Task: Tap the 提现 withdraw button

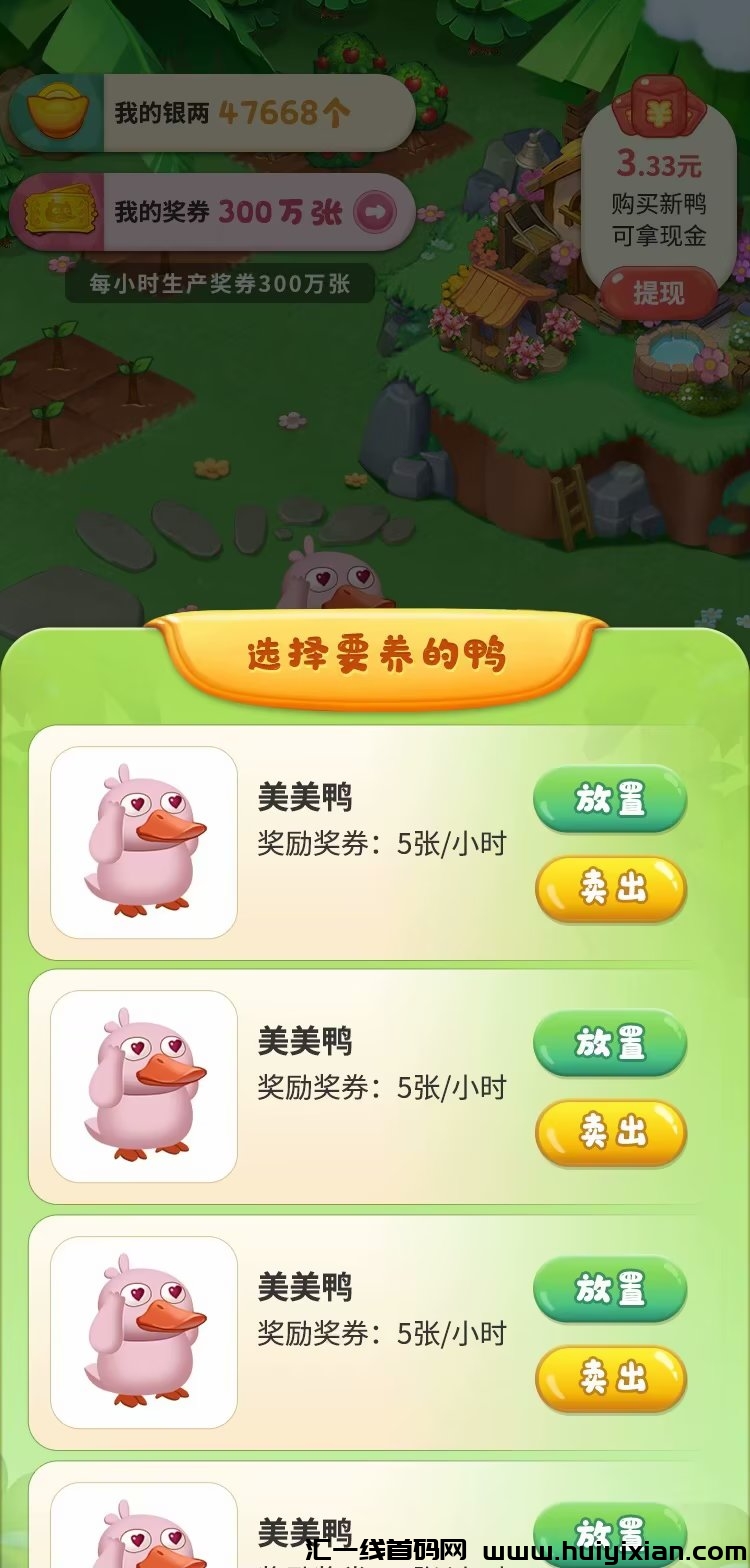Action: click(x=658, y=293)
